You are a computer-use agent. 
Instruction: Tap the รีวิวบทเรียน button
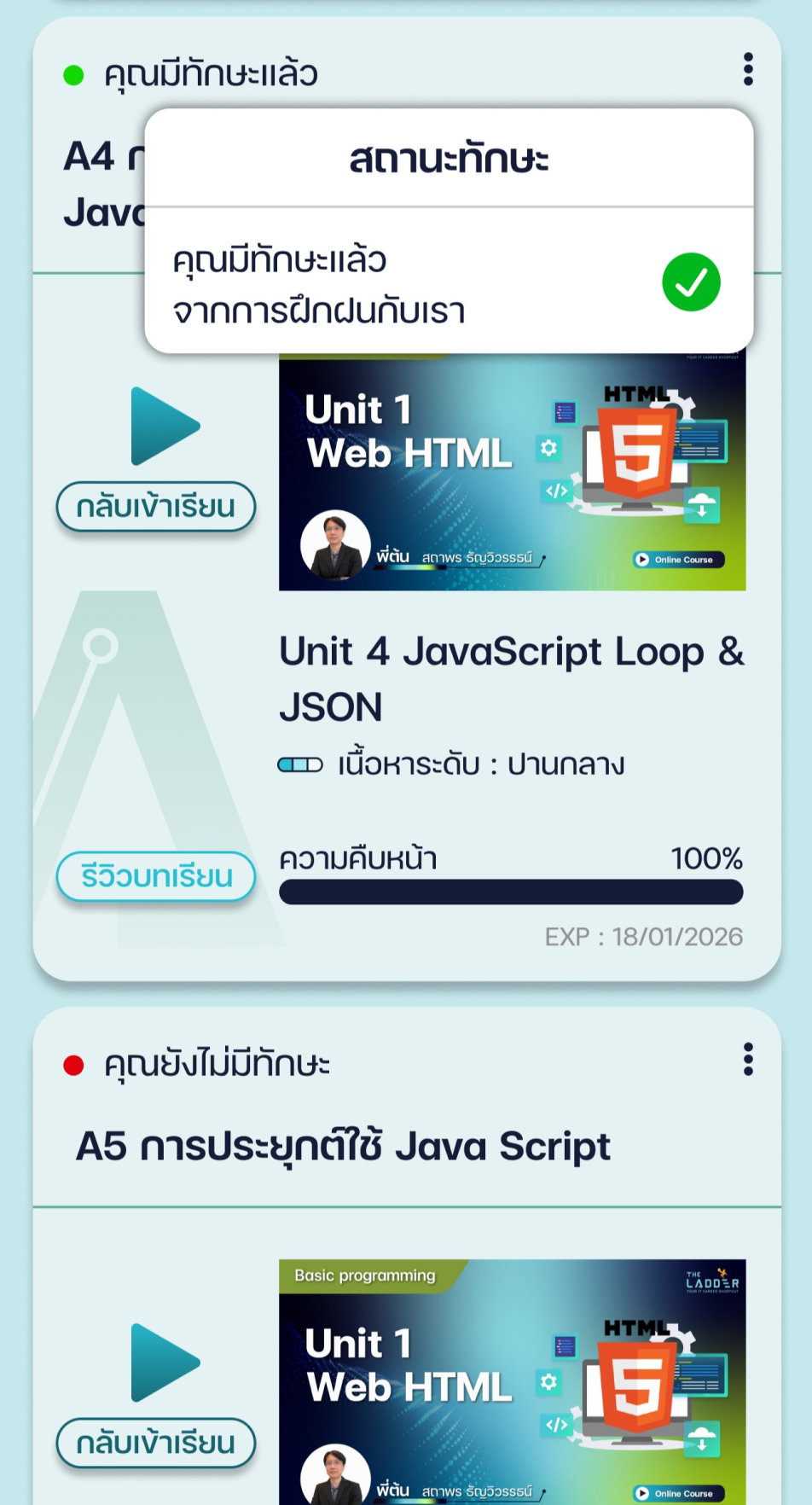pos(156,876)
